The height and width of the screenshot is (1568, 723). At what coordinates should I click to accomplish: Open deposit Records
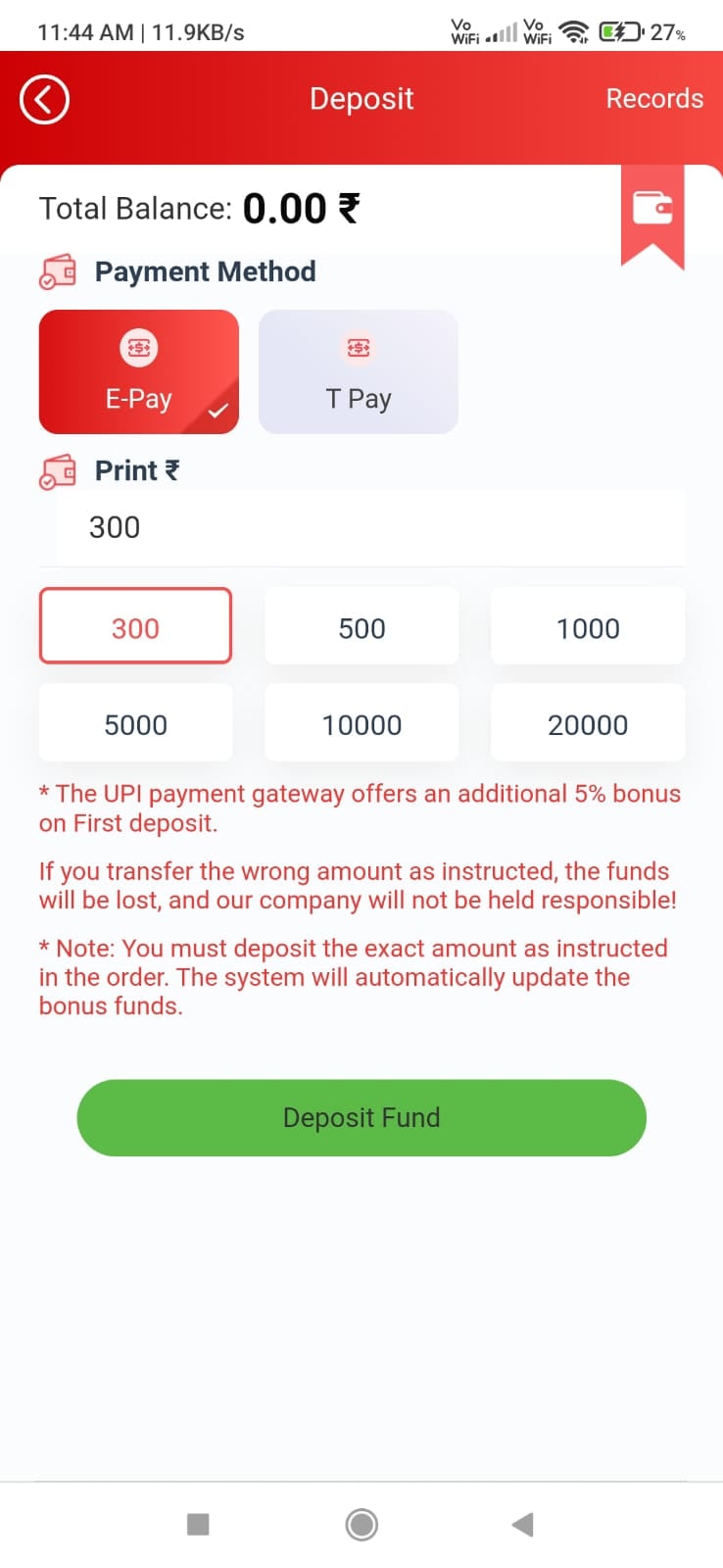click(653, 99)
